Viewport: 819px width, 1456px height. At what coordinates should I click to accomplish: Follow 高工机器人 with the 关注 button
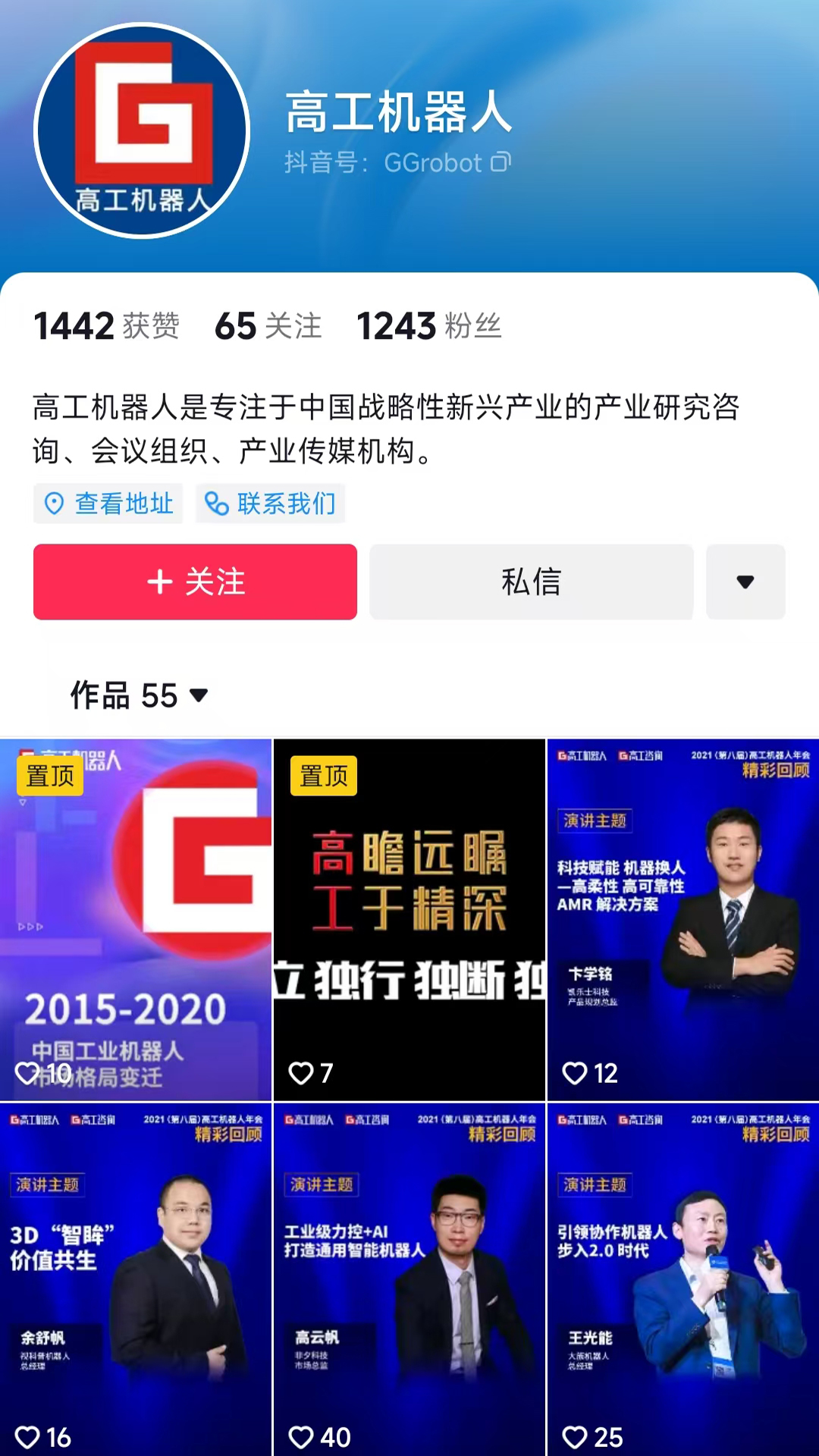195,582
